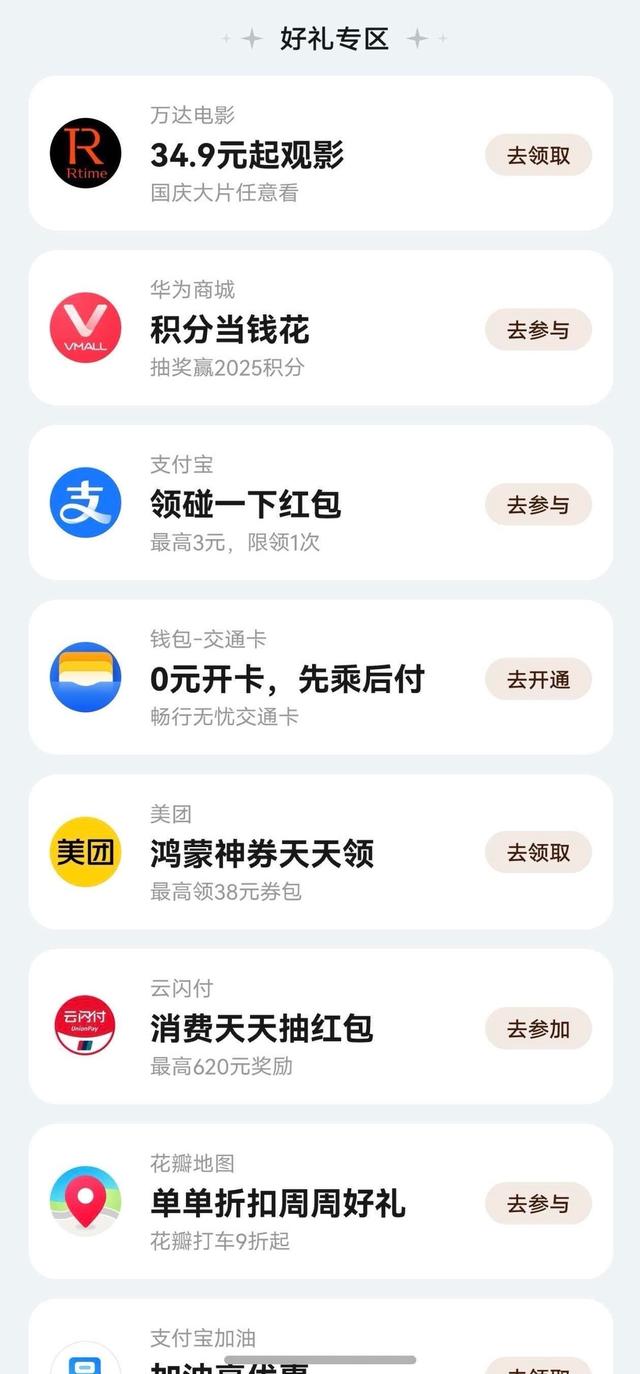Open the 支付宝 领碰一下红包 card
The width and height of the screenshot is (640, 1374).
pos(300,505)
